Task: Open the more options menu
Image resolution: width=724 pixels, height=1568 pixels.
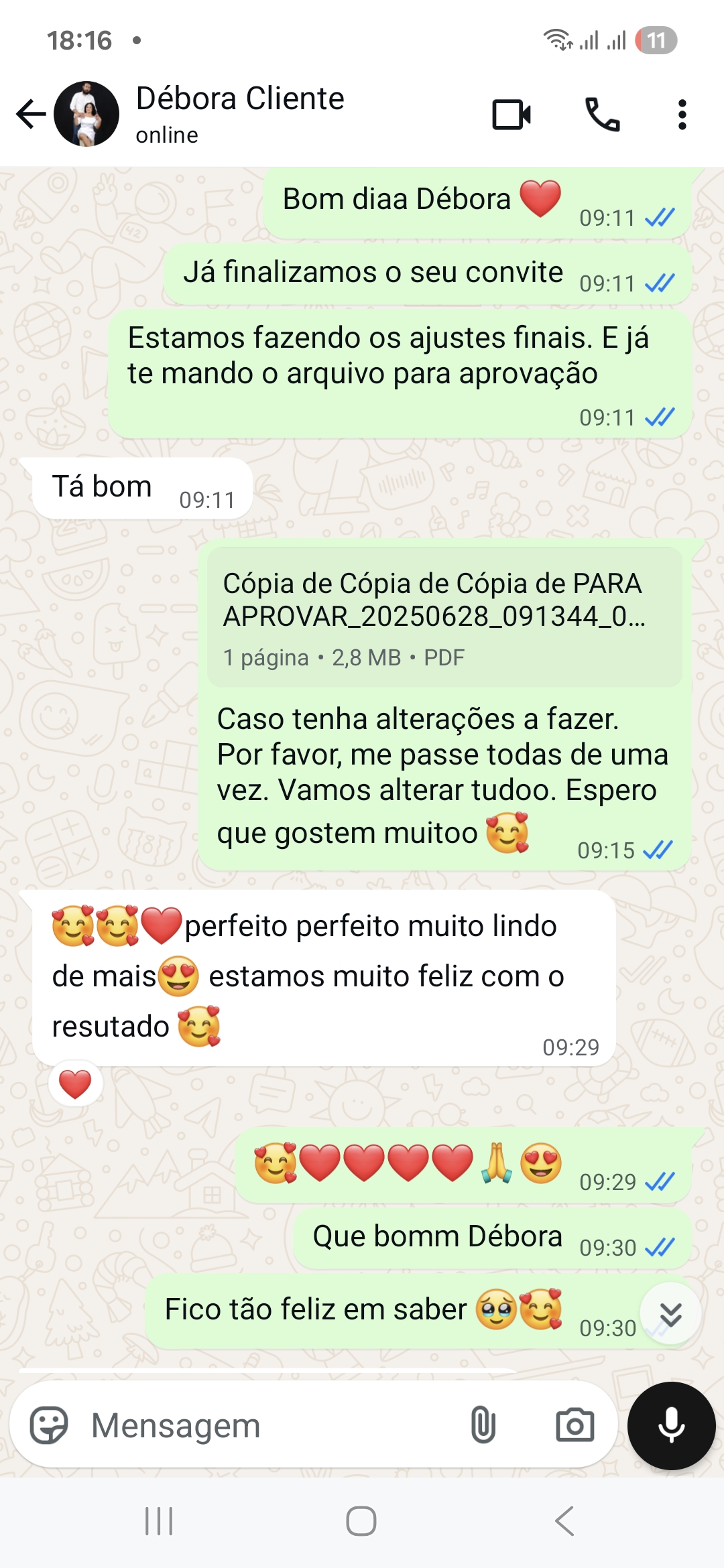Action: [682, 115]
